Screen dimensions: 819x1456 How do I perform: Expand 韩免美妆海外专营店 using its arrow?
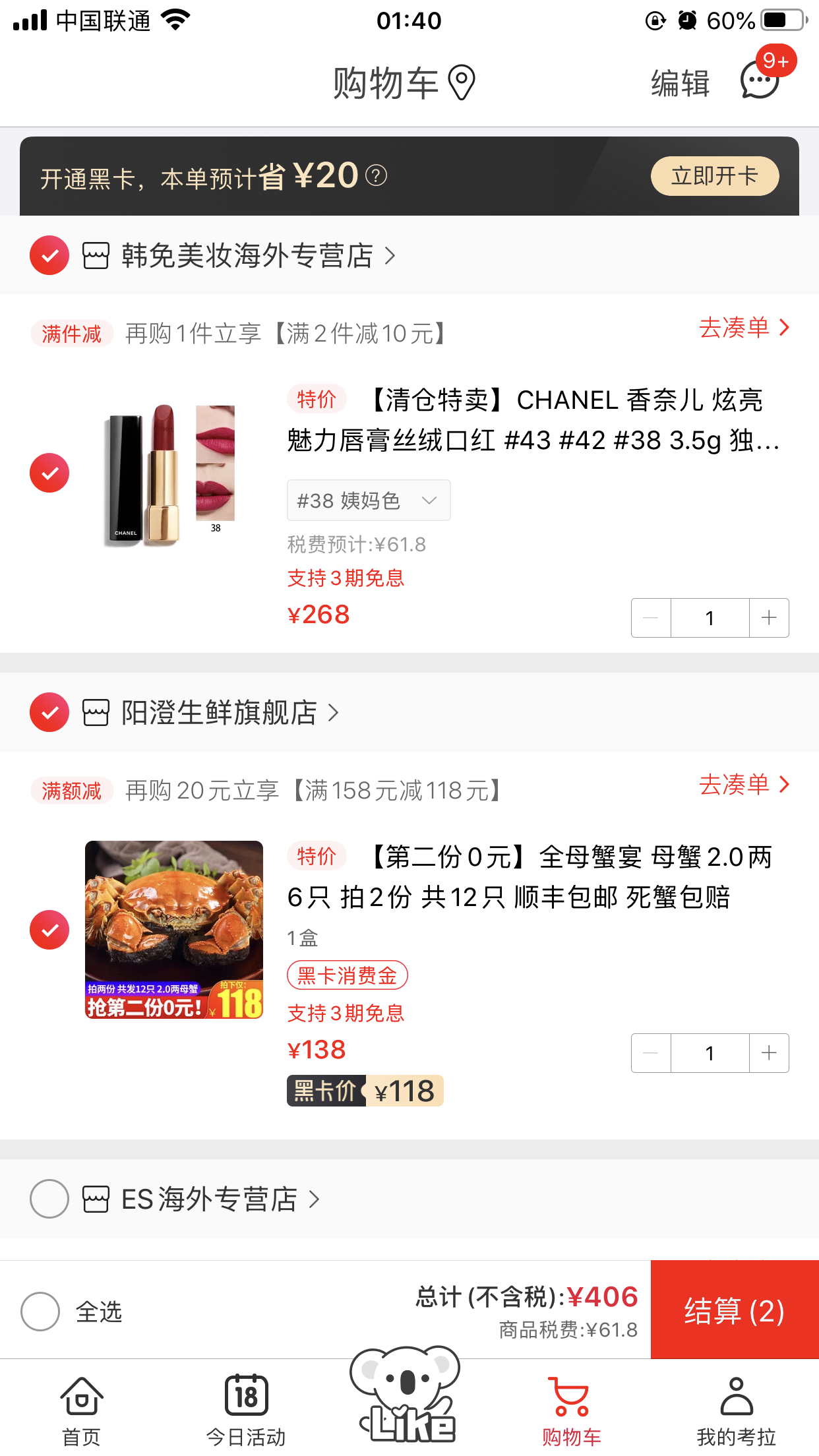[x=390, y=255]
